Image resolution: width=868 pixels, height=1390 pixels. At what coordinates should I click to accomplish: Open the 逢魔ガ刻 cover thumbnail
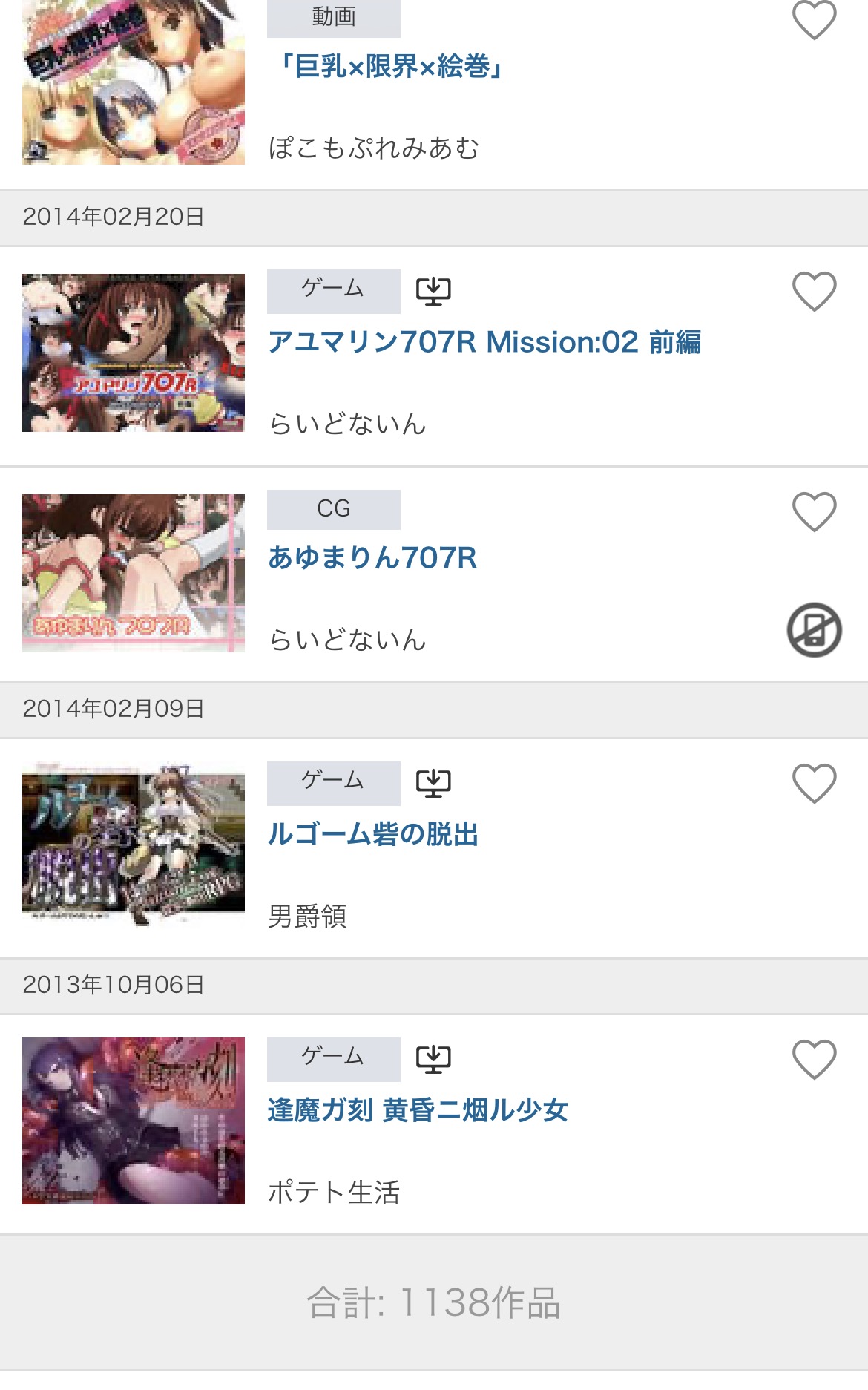tap(134, 1121)
